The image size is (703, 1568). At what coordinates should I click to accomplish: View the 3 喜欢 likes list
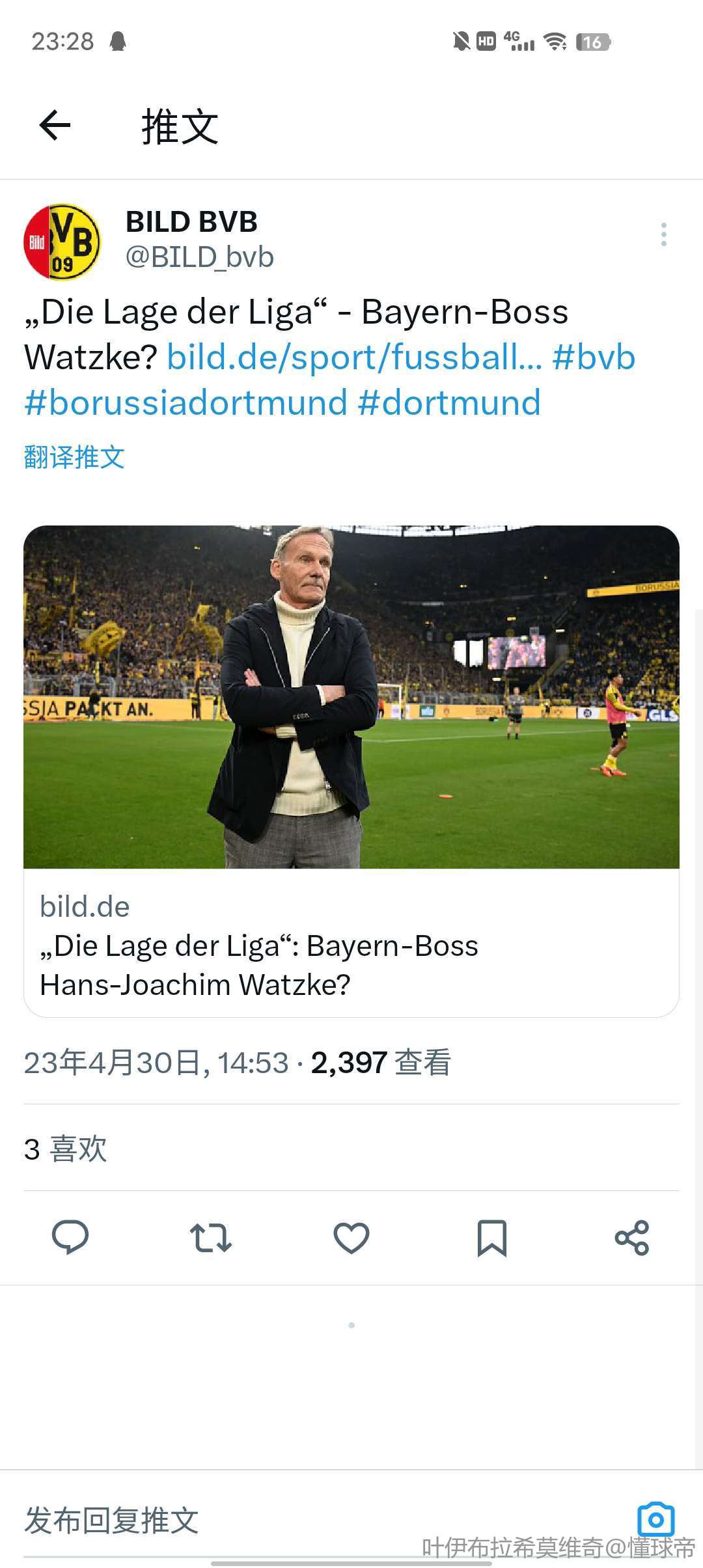[x=66, y=1149]
